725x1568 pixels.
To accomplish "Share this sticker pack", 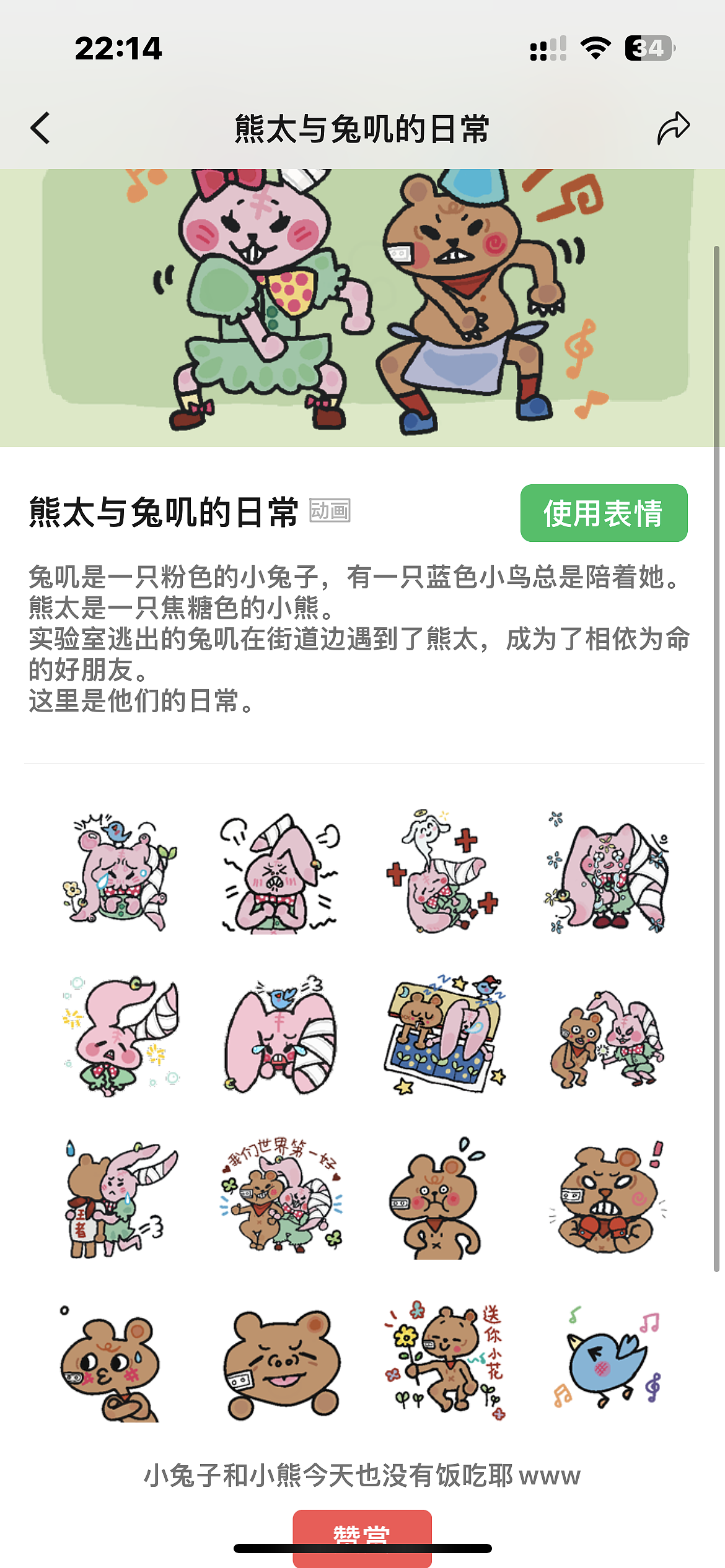I will (673, 128).
